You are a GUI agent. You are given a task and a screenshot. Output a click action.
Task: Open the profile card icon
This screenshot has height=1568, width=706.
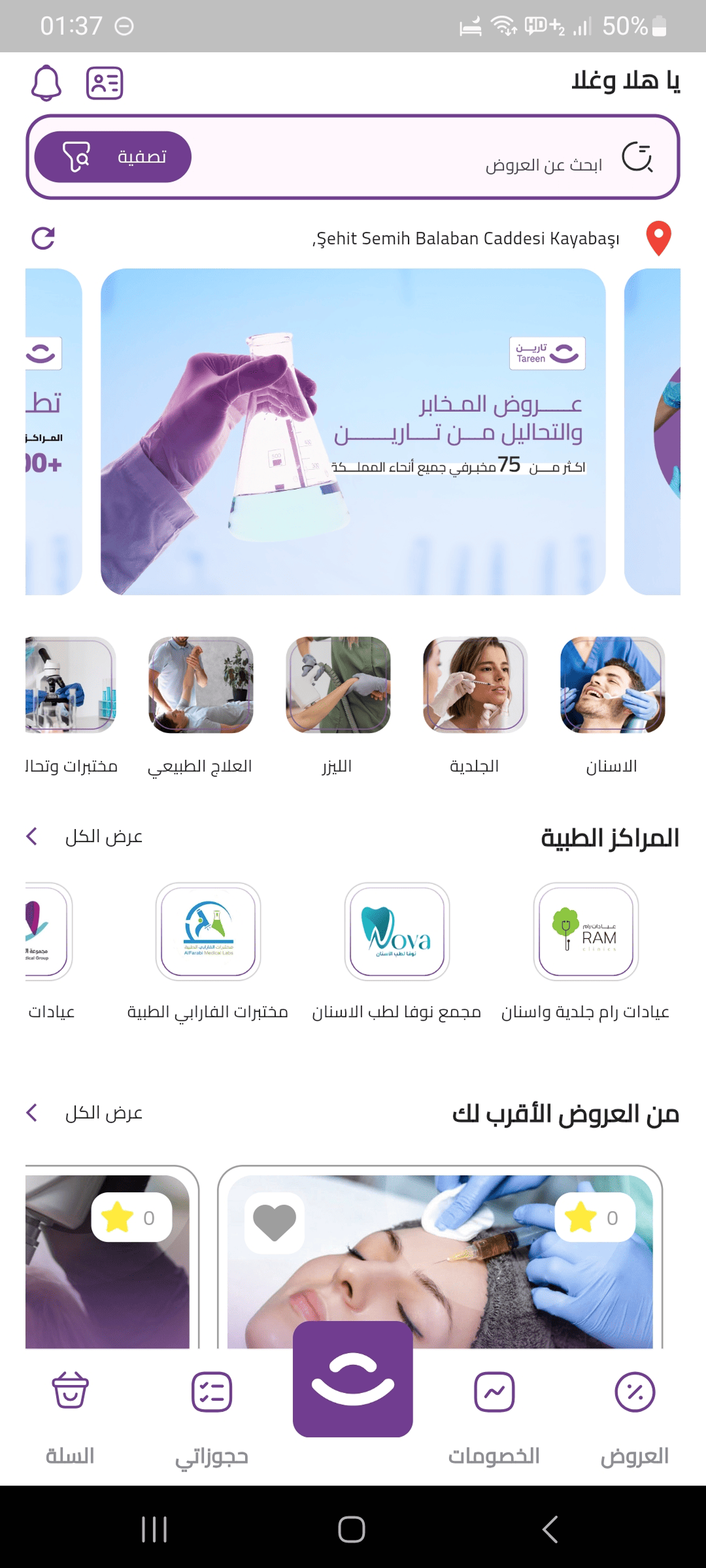tap(105, 83)
